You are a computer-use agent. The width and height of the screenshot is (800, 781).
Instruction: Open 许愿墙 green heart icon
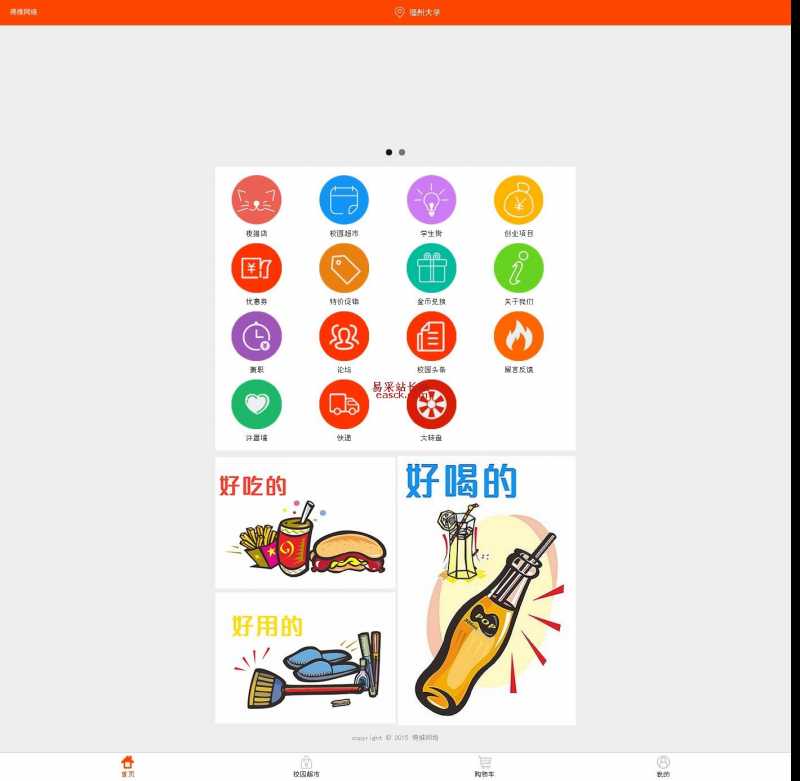(256, 404)
